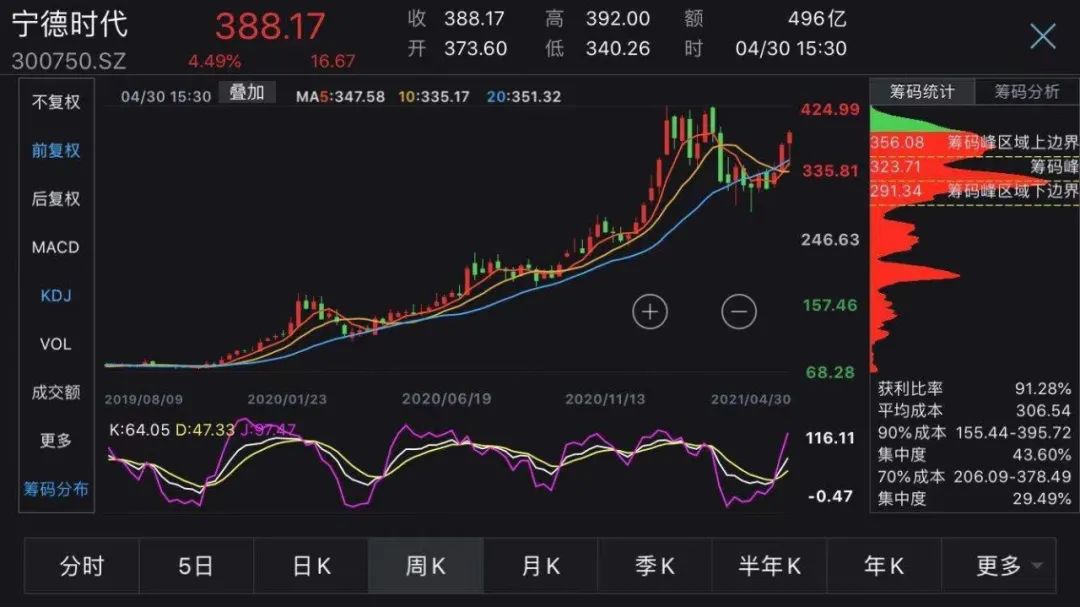Screen dimensions: 1080x607
Task: Switch to the 筹码分析 tab
Action: tap(1026, 92)
